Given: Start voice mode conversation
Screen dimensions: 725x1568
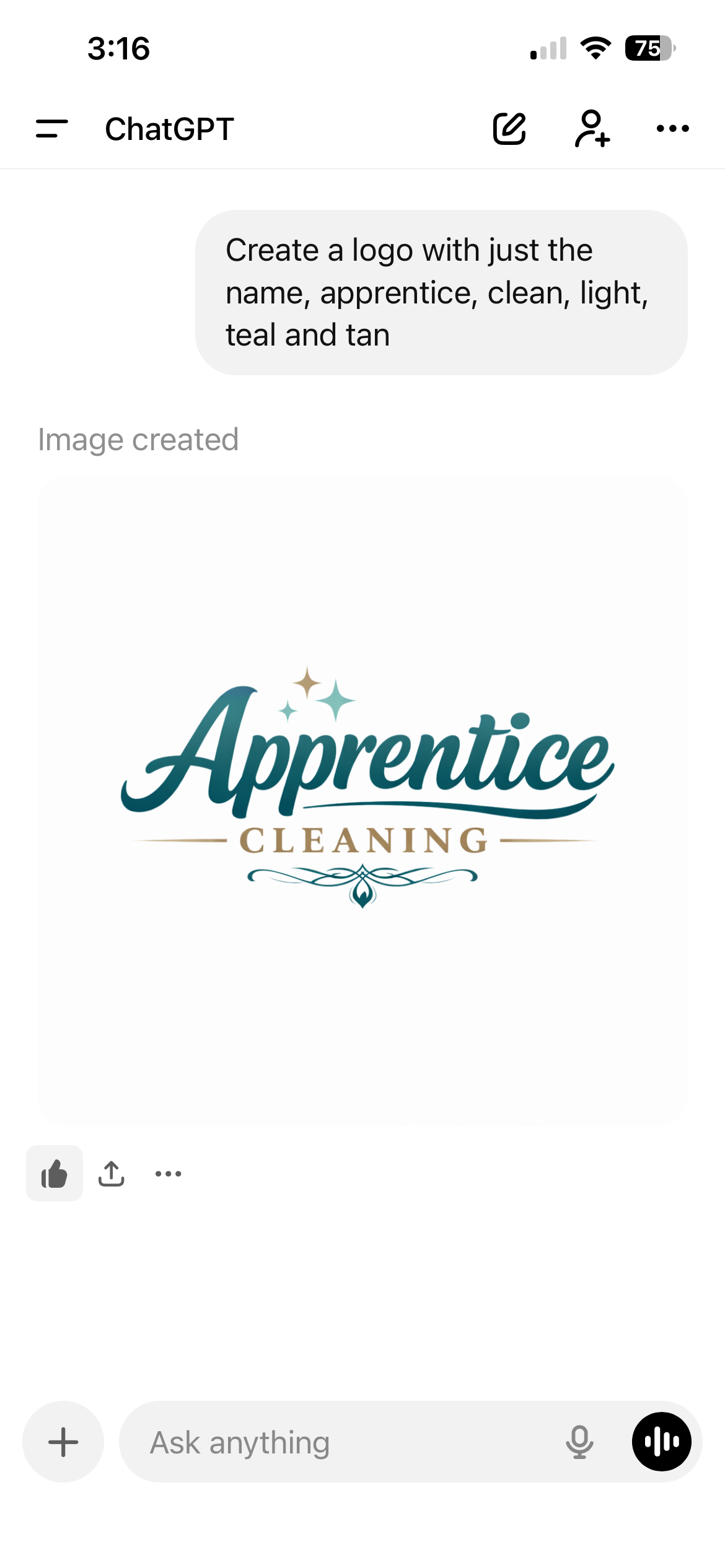Looking at the screenshot, I should pos(661,1442).
